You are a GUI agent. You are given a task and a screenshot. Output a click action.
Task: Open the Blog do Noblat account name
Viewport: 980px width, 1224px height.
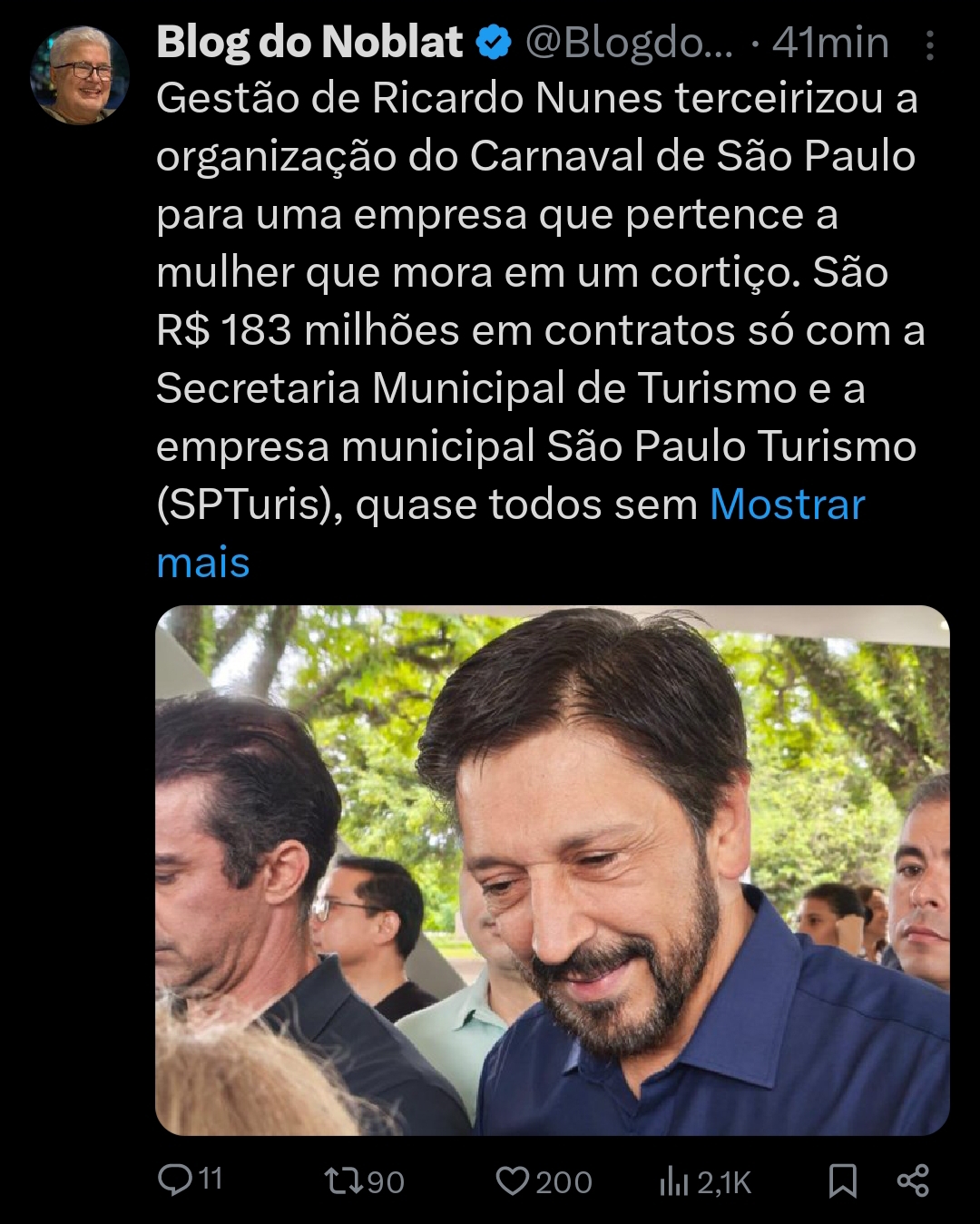(x=309, y=43)
